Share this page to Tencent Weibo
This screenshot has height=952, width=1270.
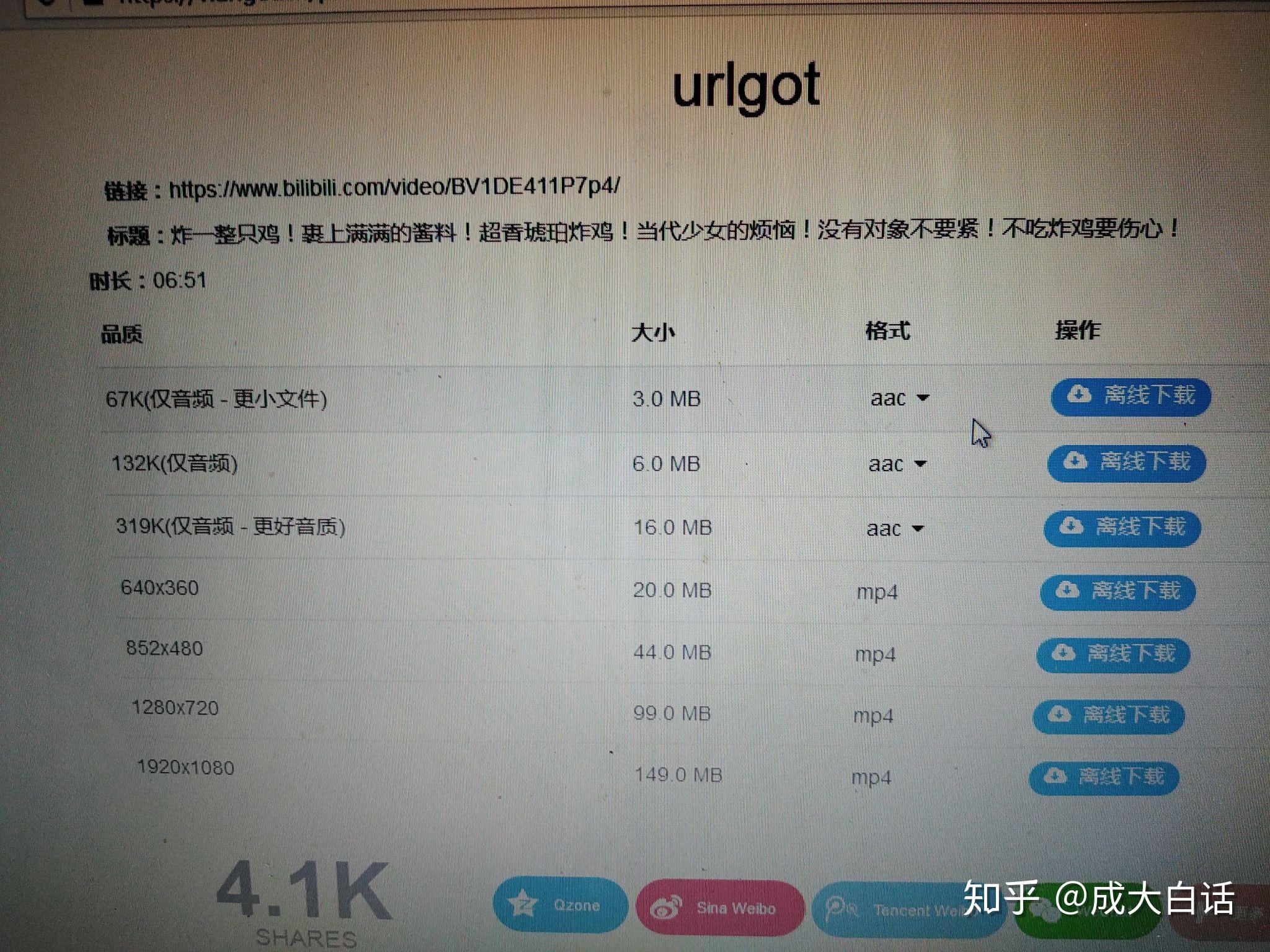pyautogui.click(x=893, y=910)
